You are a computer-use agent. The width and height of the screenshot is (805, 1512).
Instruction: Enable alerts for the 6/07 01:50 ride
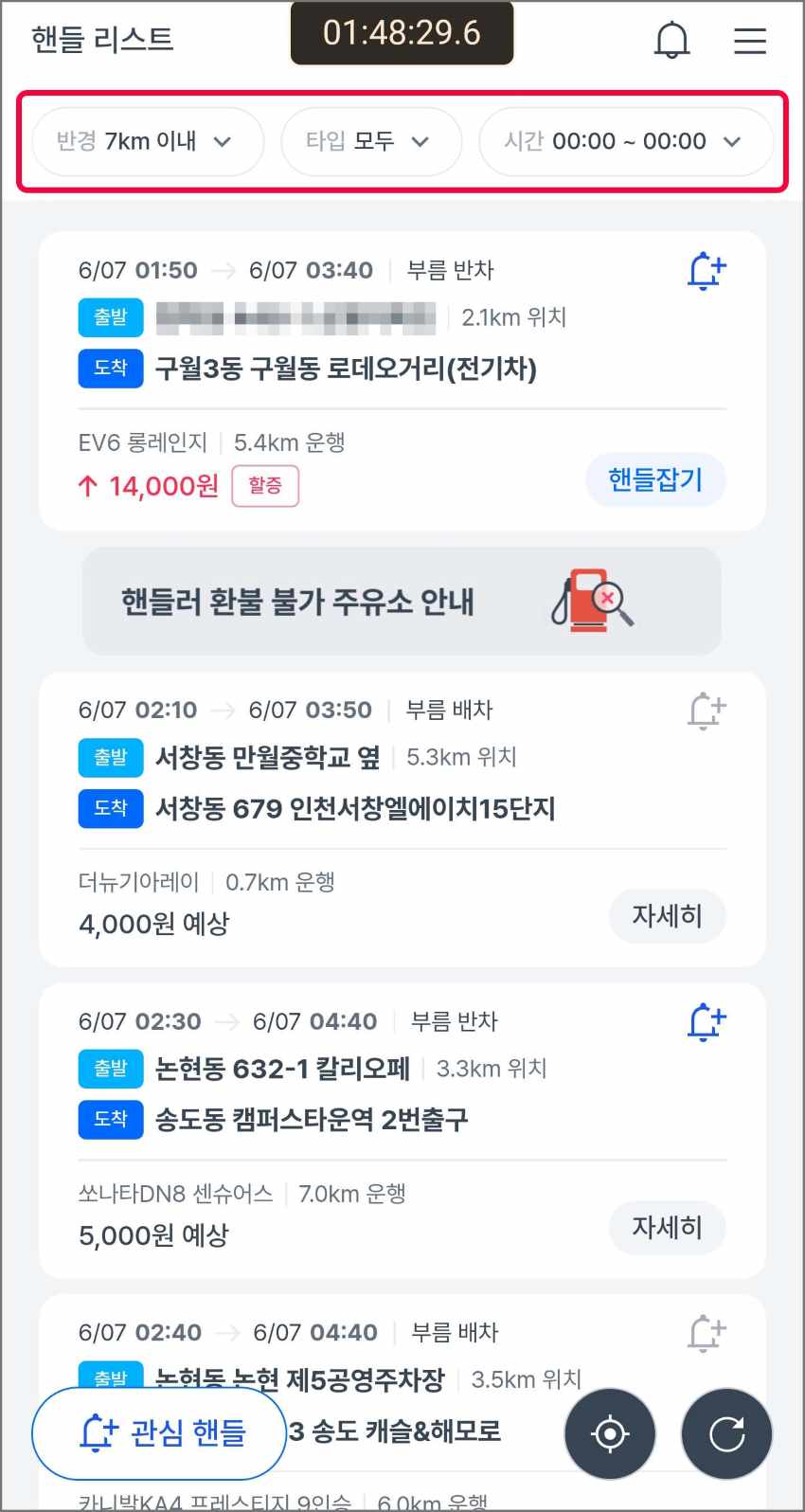pyautogui.click(x=705, y=270)
